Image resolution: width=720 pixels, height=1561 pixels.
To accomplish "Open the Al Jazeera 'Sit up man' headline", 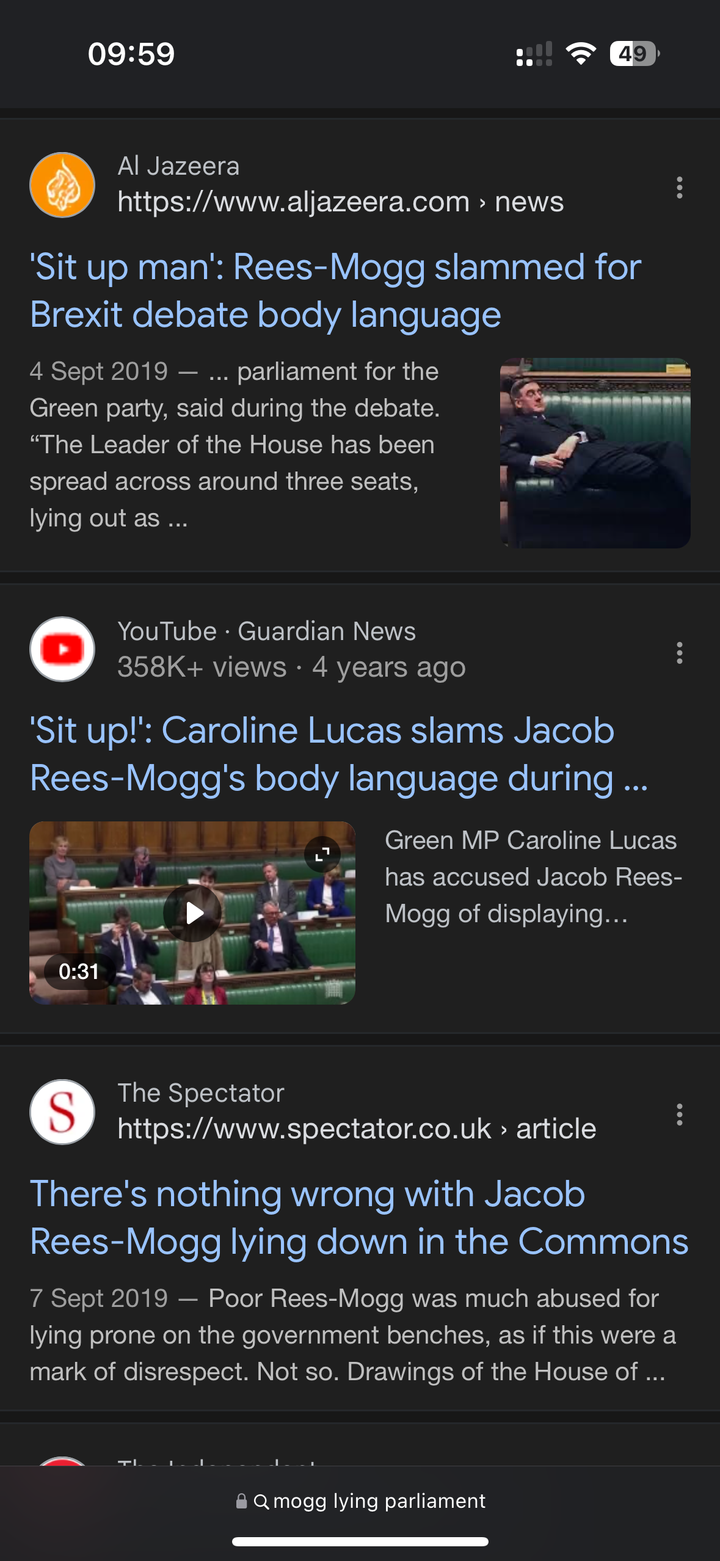I will pos(335,291).
